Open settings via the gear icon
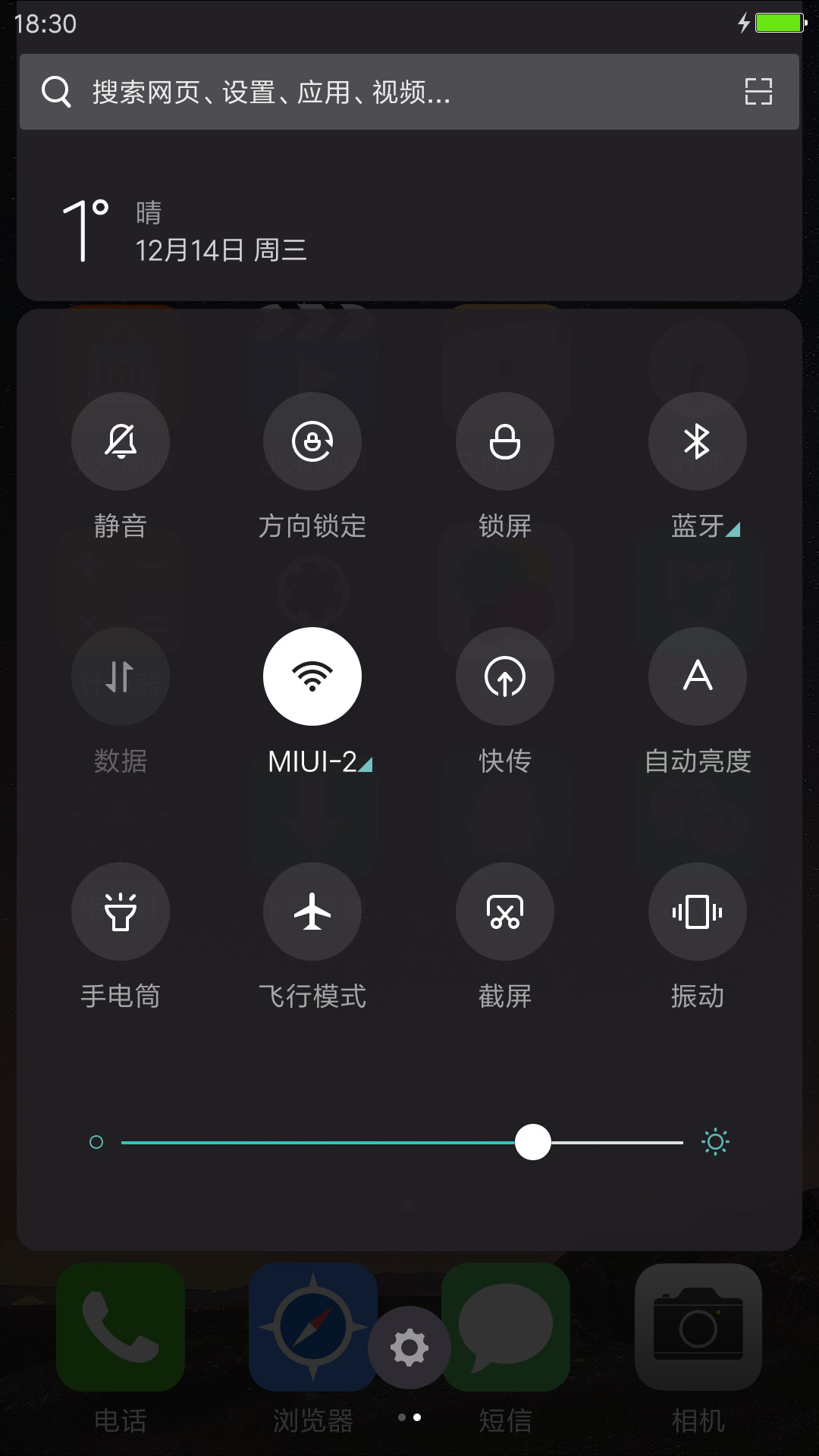The height and width of the screenshot is (1456, 819). (409, 1348)
